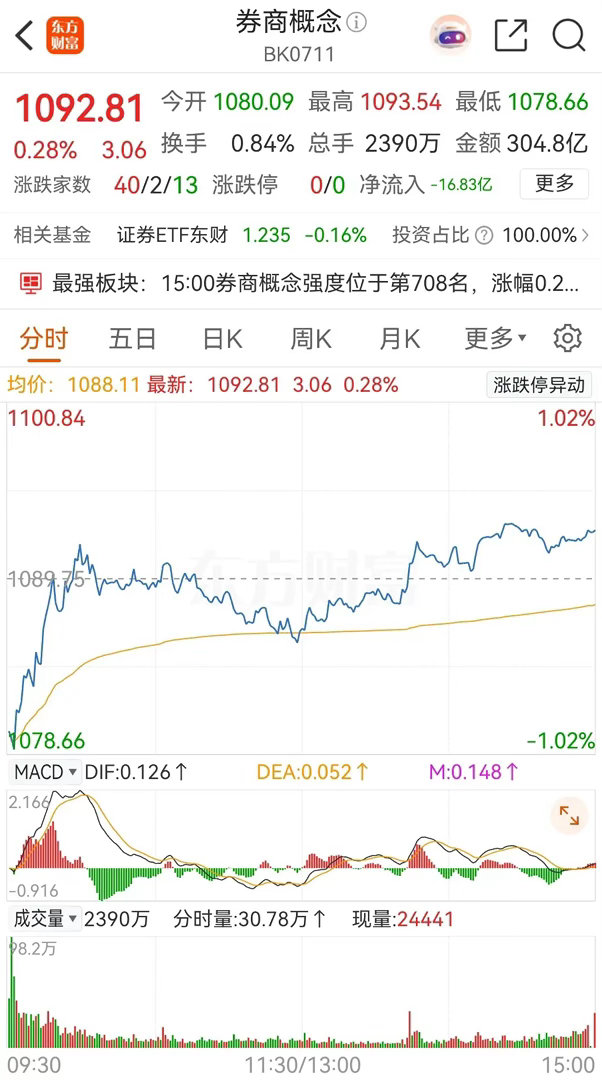602x1080 pixels.
Task: Change the 成交量 indicator dropdown
Action: (x=46, y=919)
